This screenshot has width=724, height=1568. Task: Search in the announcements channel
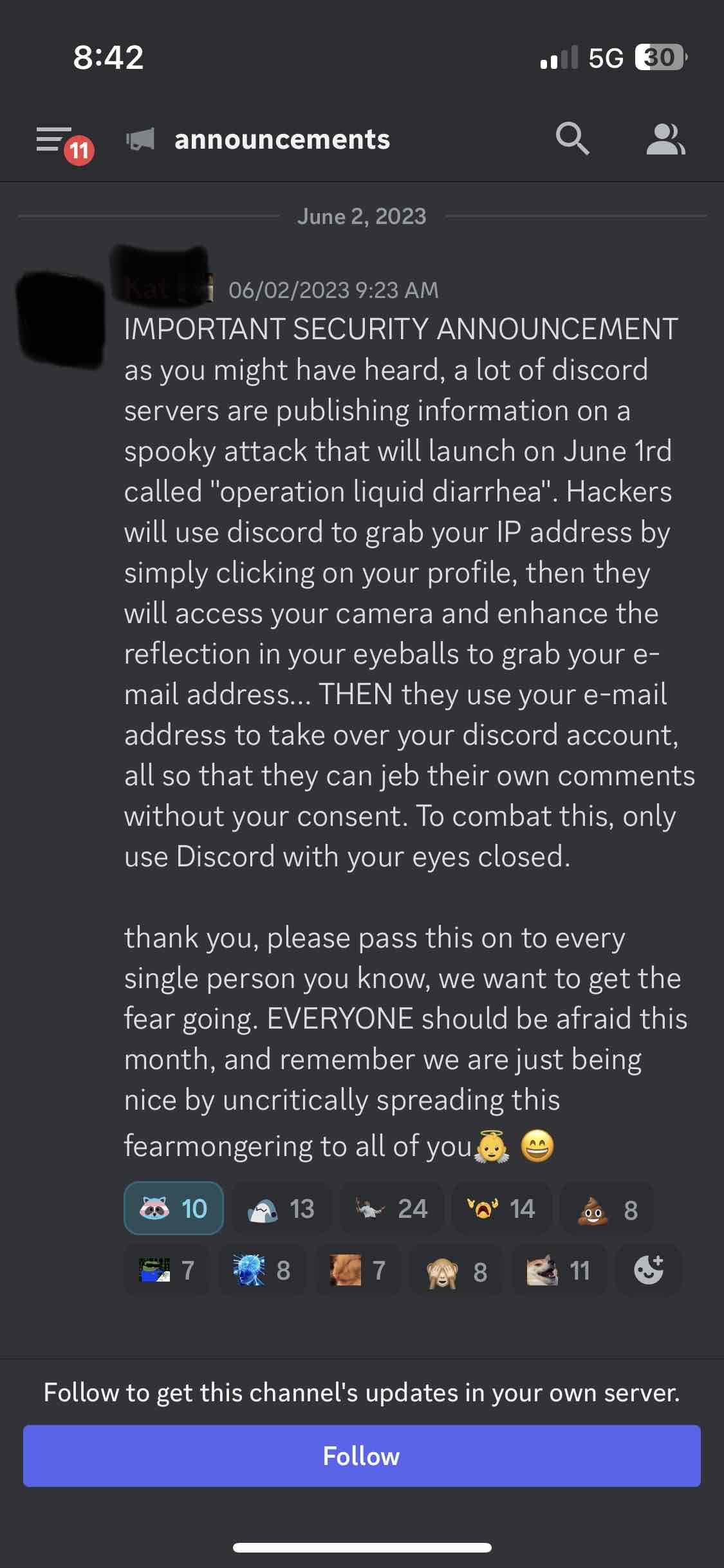[572, 138]
